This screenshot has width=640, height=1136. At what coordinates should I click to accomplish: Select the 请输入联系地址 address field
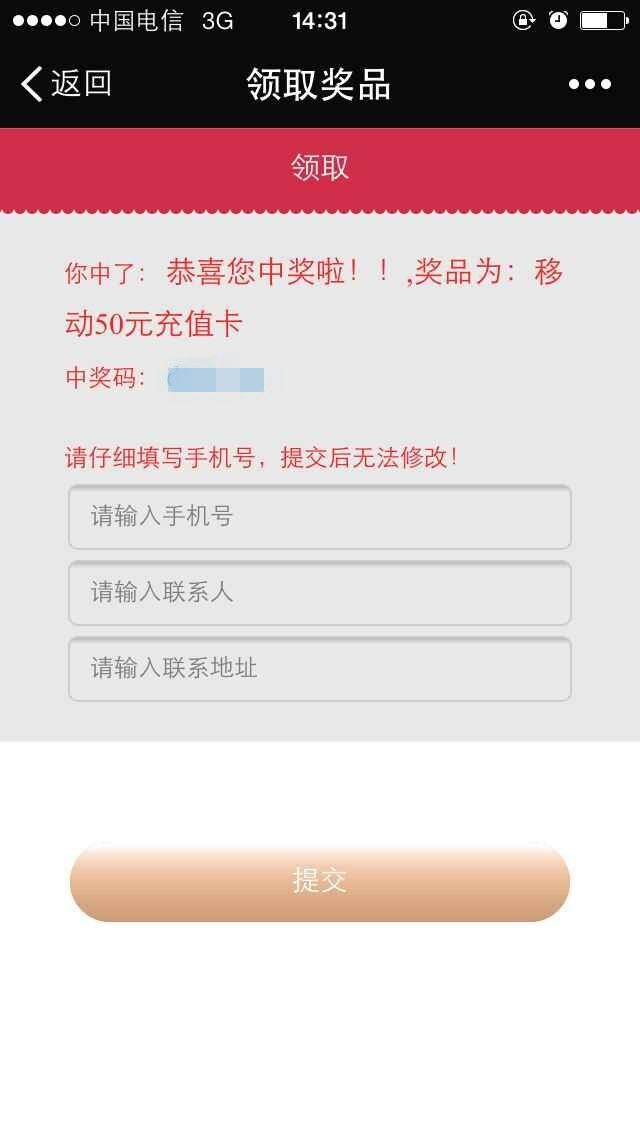pos(320,669)
